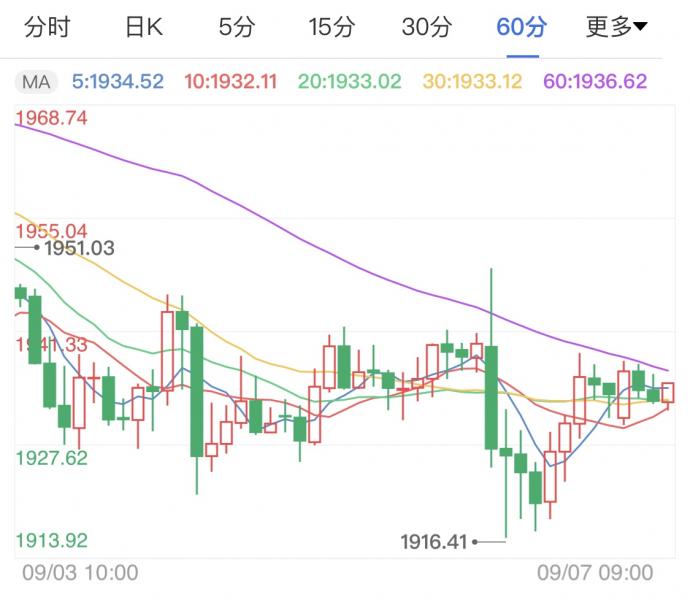Select the 30分 interval tab
690x600 pixels.
[426, 27]
